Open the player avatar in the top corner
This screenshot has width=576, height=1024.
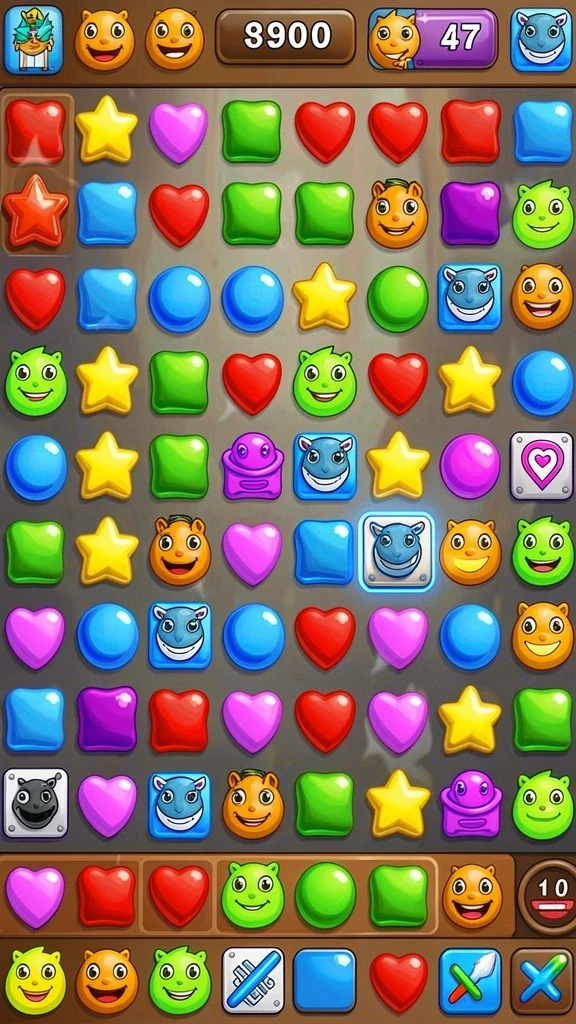point(33,40)
